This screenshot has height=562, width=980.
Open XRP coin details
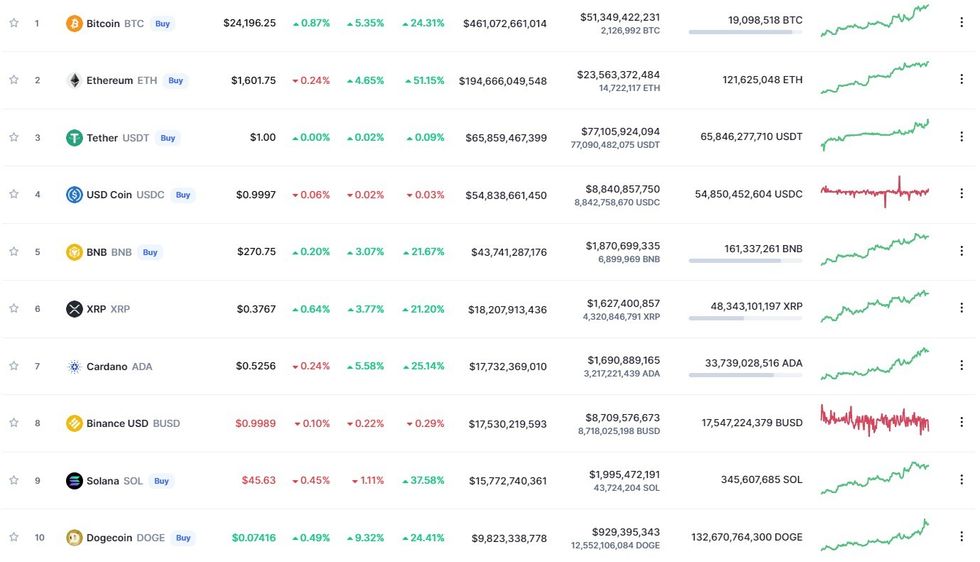coord(97,309)
